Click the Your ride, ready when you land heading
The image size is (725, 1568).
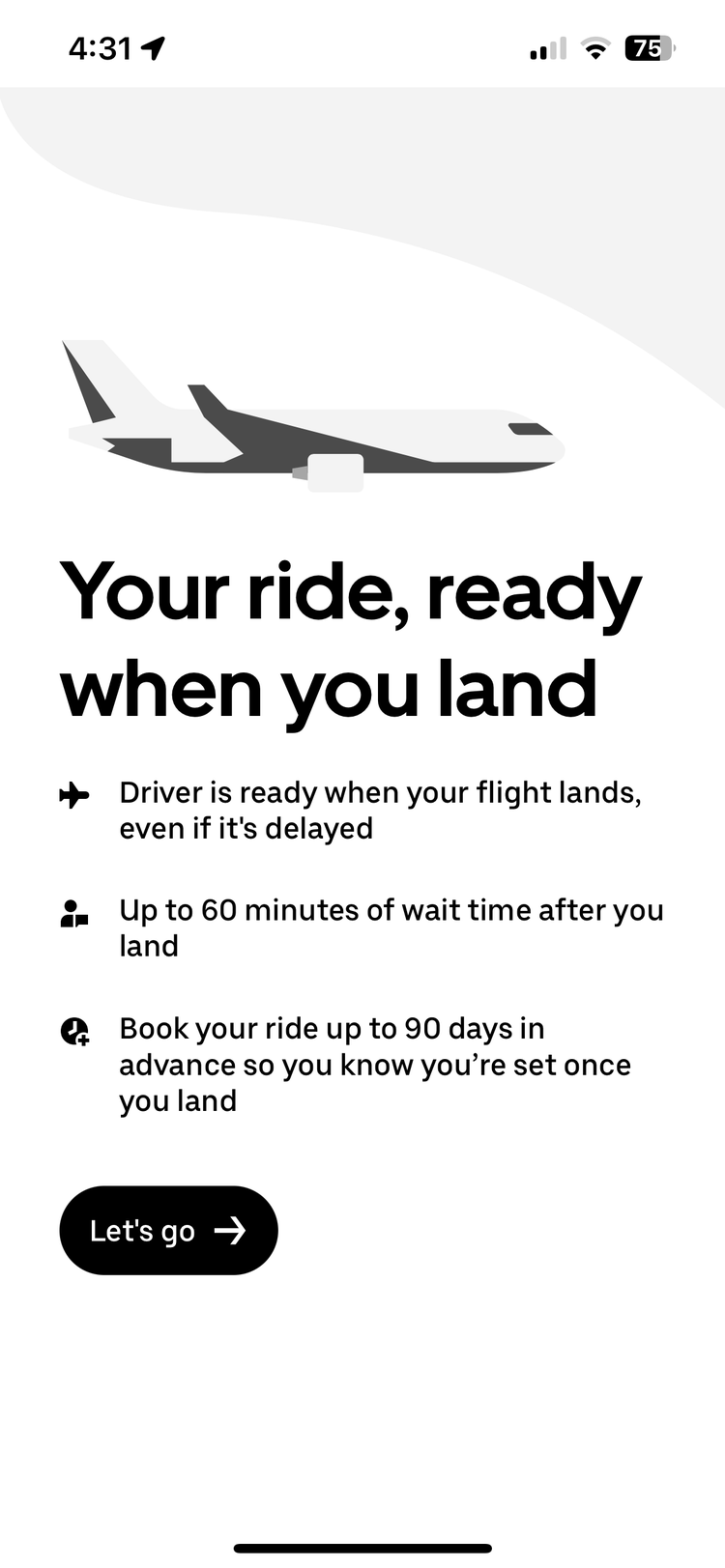pos(348,638)
